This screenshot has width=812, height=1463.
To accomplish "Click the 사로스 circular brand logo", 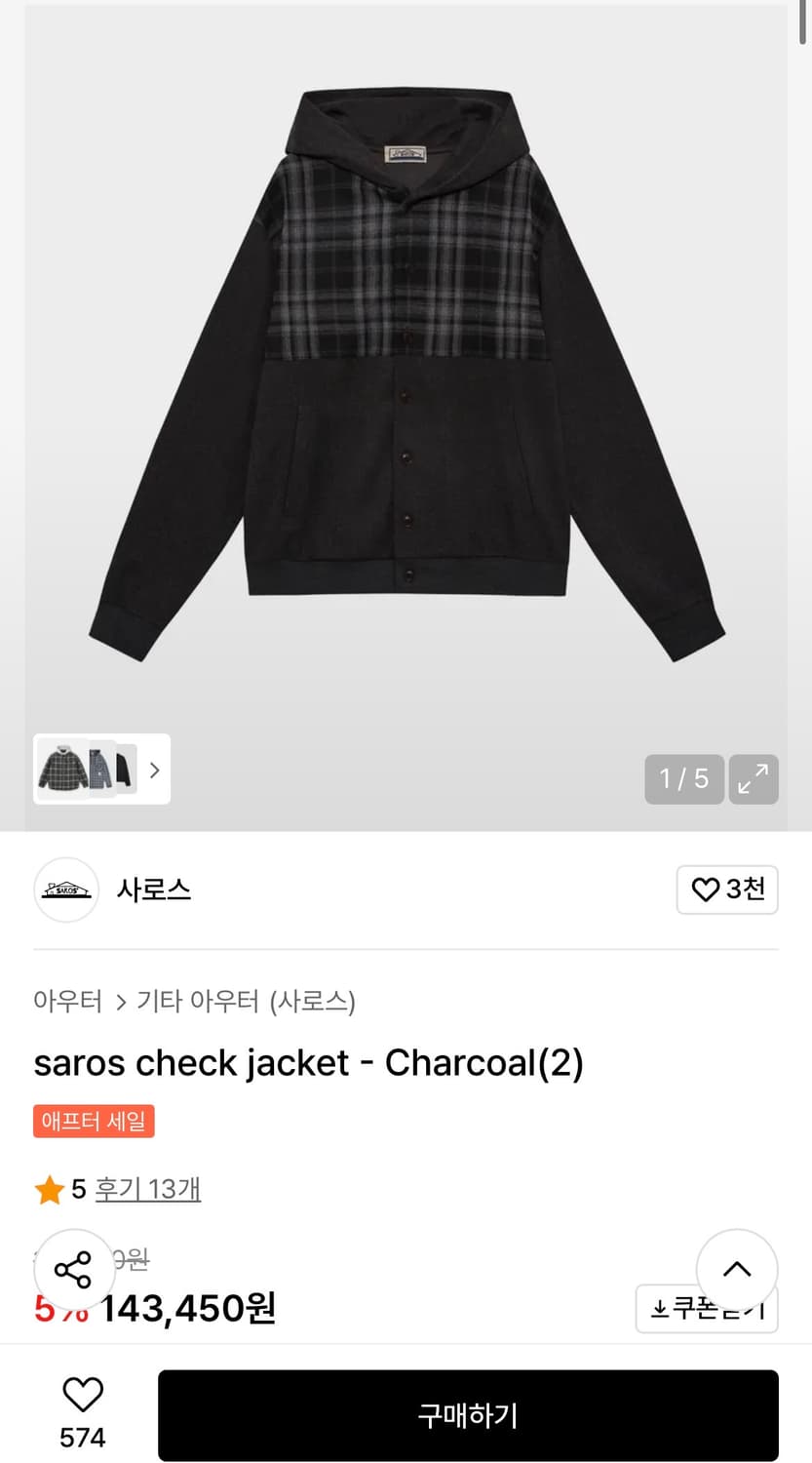I will 66,890.
